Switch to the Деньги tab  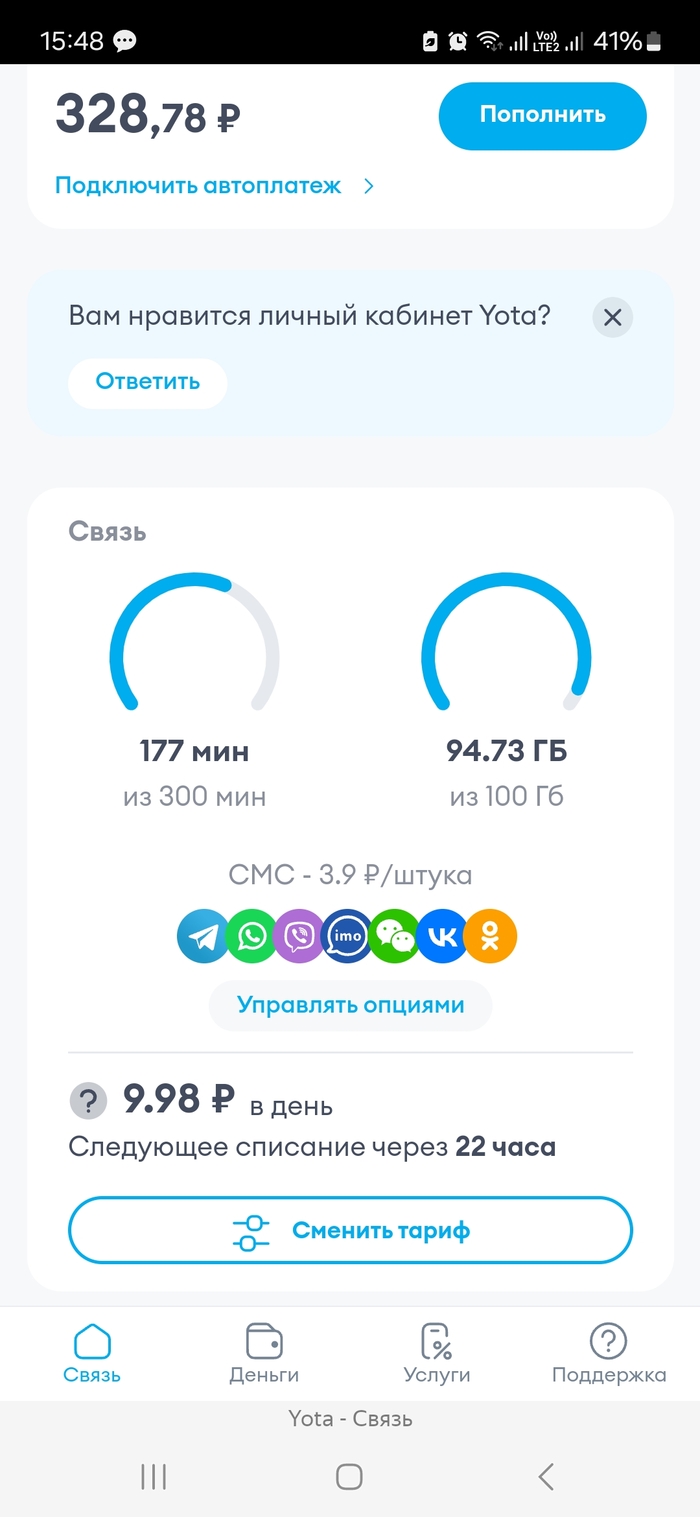click(264, 1354)
